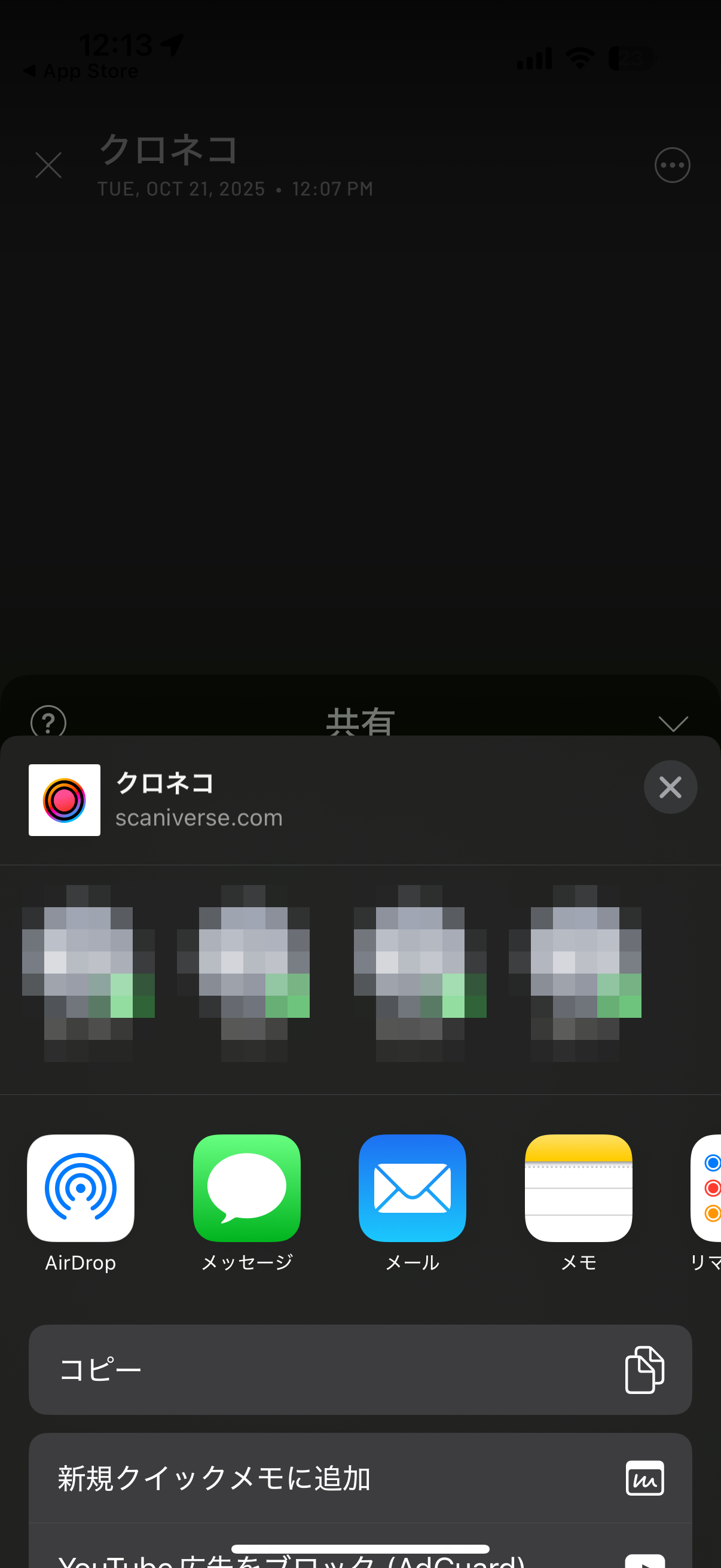Close the share sheet

coord(670,786)
